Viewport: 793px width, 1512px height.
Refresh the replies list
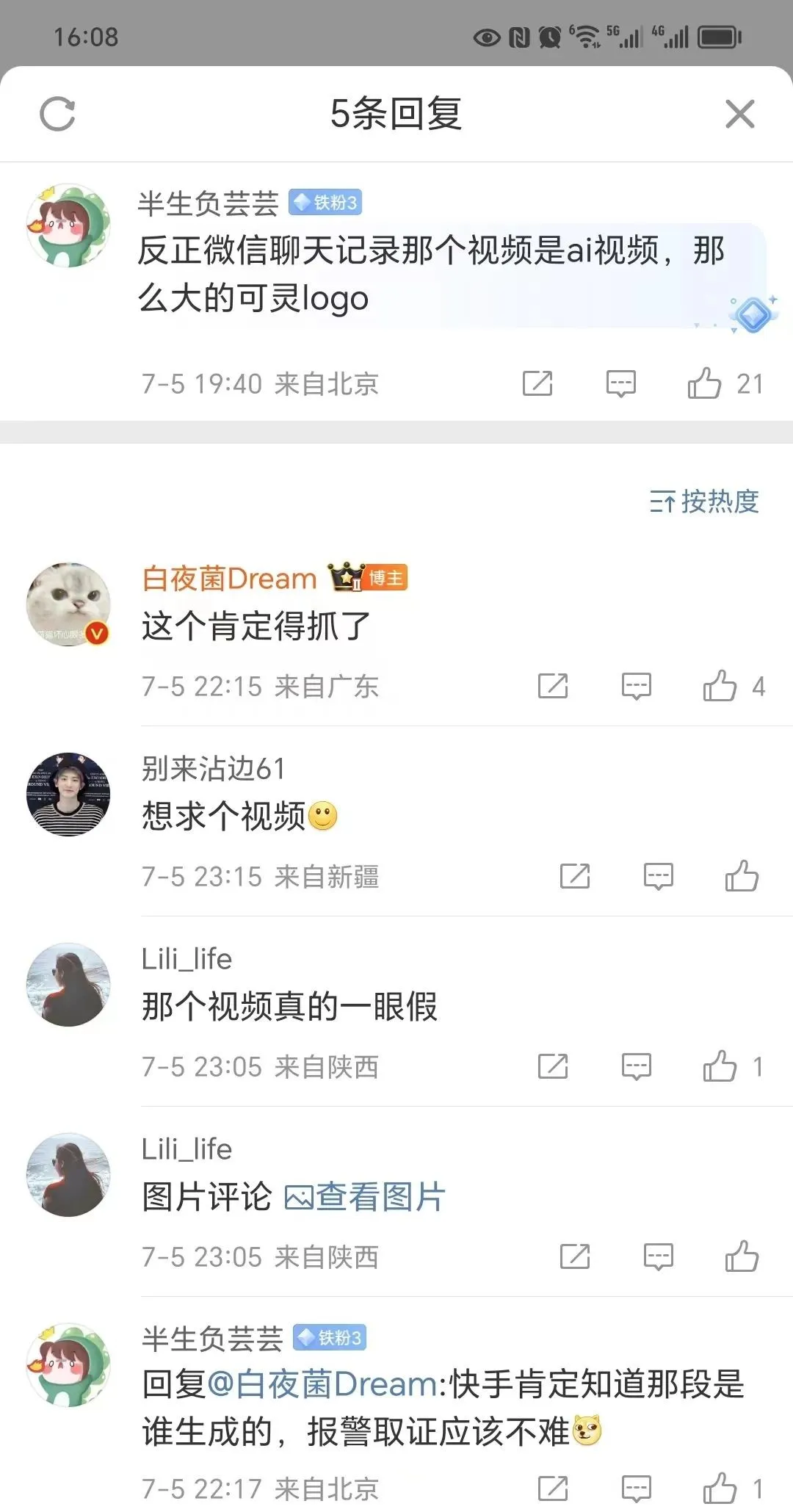coord(57,114)
